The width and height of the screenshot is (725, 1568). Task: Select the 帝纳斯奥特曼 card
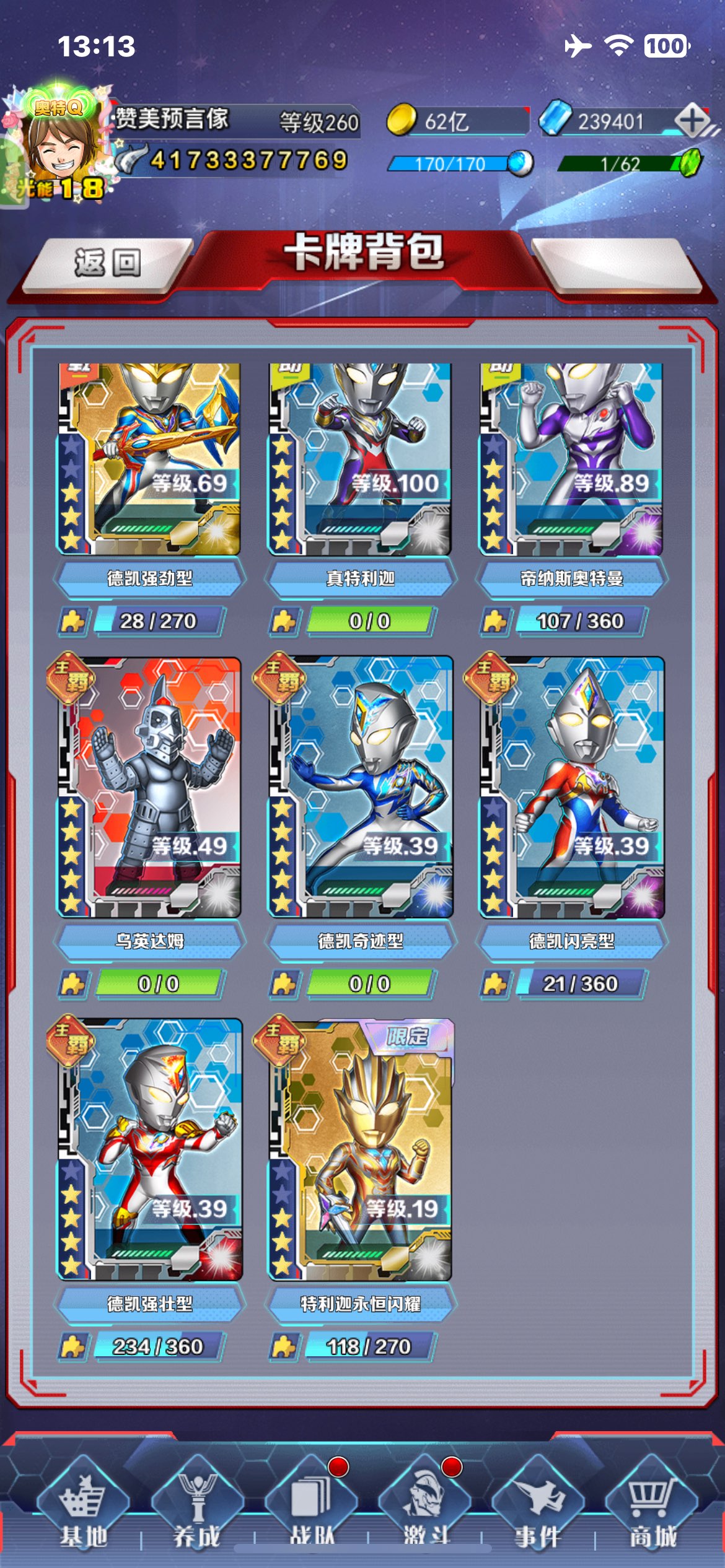pyautogui.click(x=571, y=460)
